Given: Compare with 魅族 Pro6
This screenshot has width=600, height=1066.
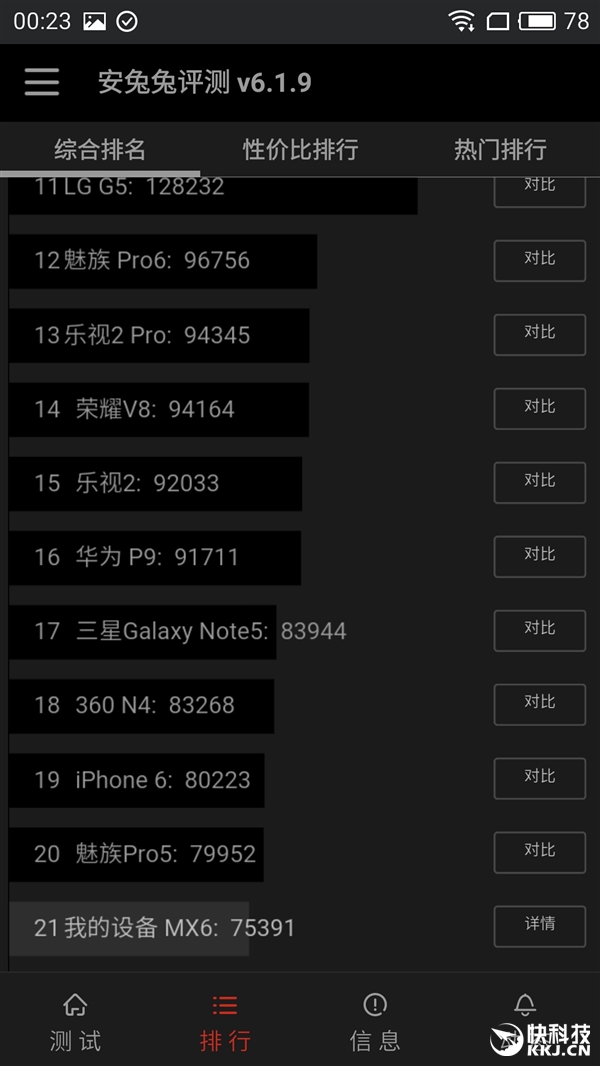Looking at the screenshot, I should pyautogui.click(x=539, y=260).
